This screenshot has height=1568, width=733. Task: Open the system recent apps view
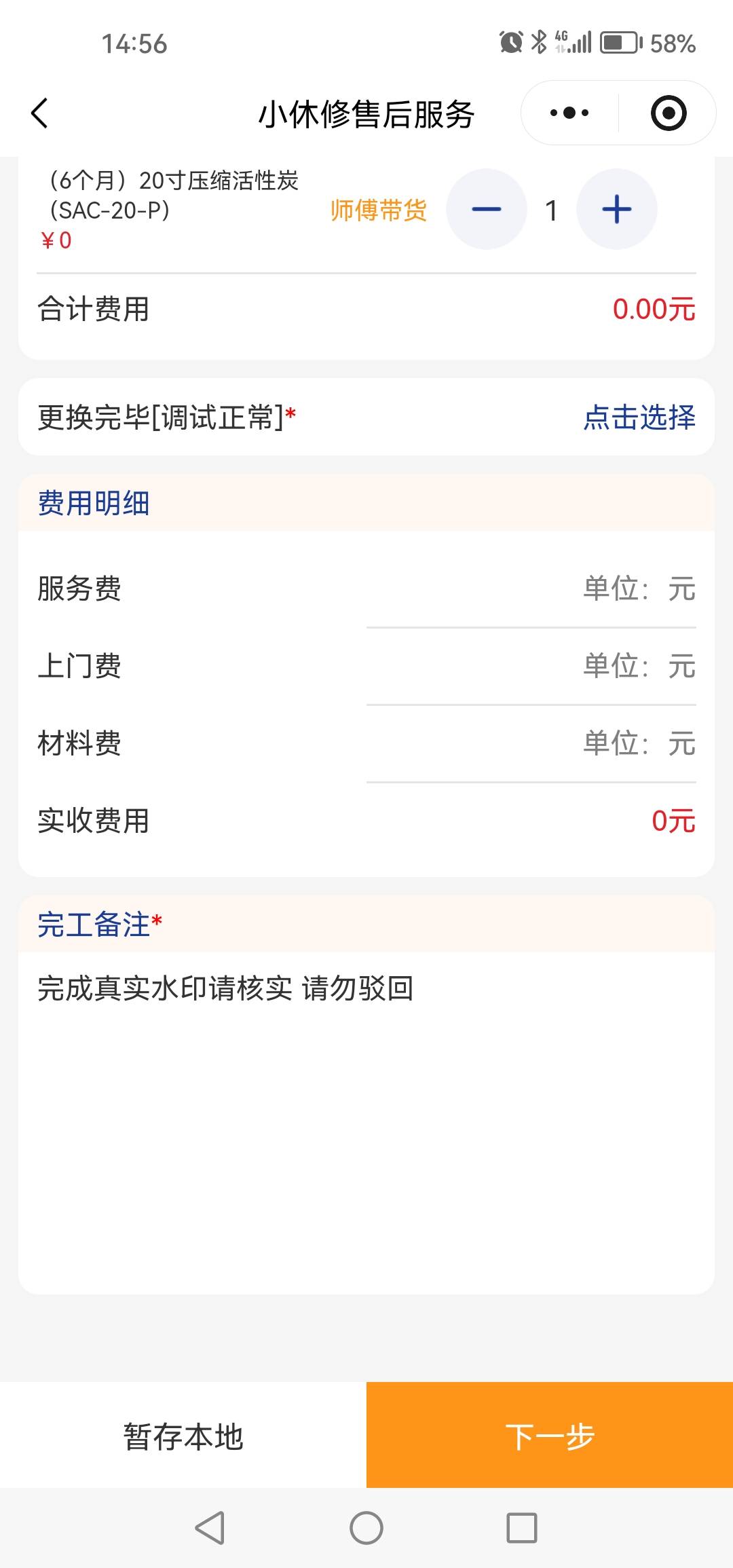(522, 1528)
